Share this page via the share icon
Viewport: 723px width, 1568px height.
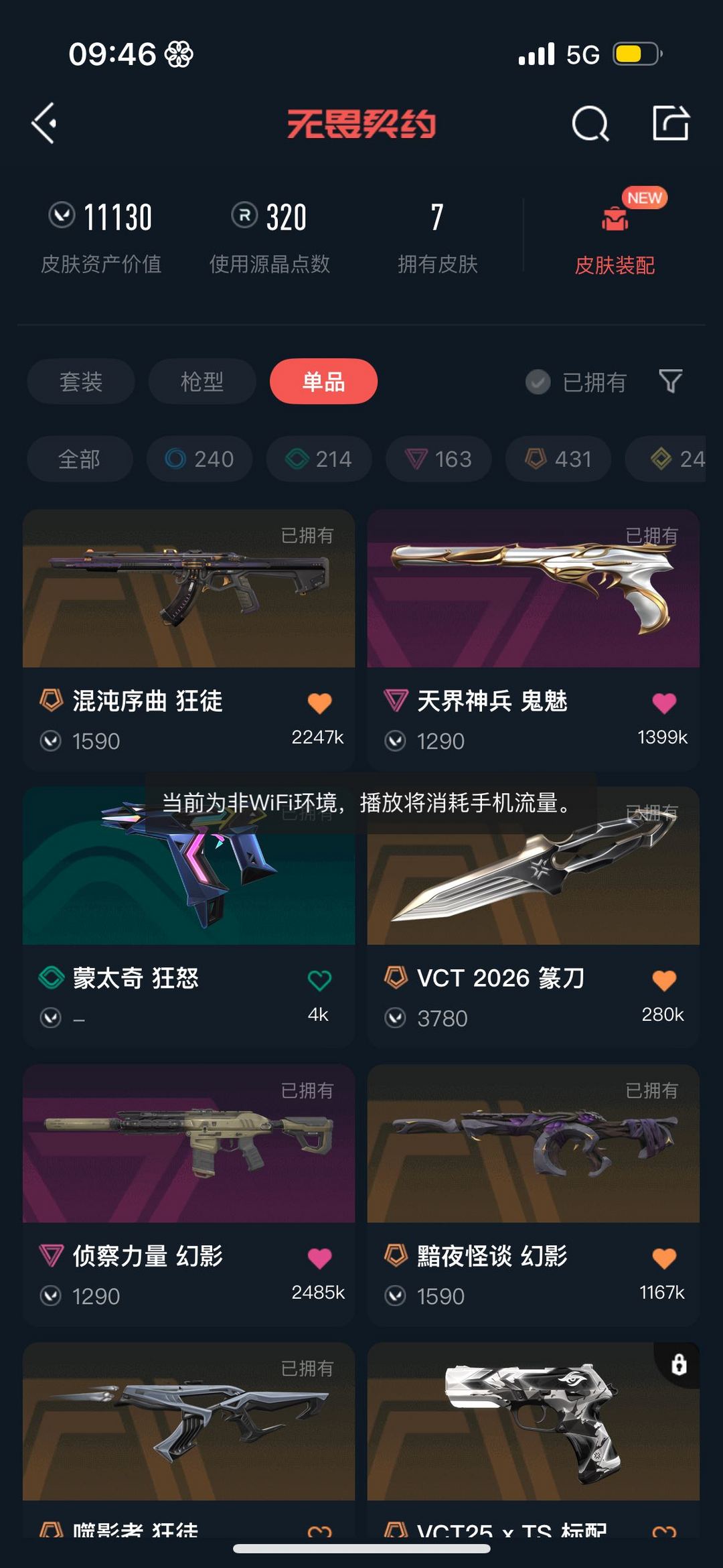[671, 123]
